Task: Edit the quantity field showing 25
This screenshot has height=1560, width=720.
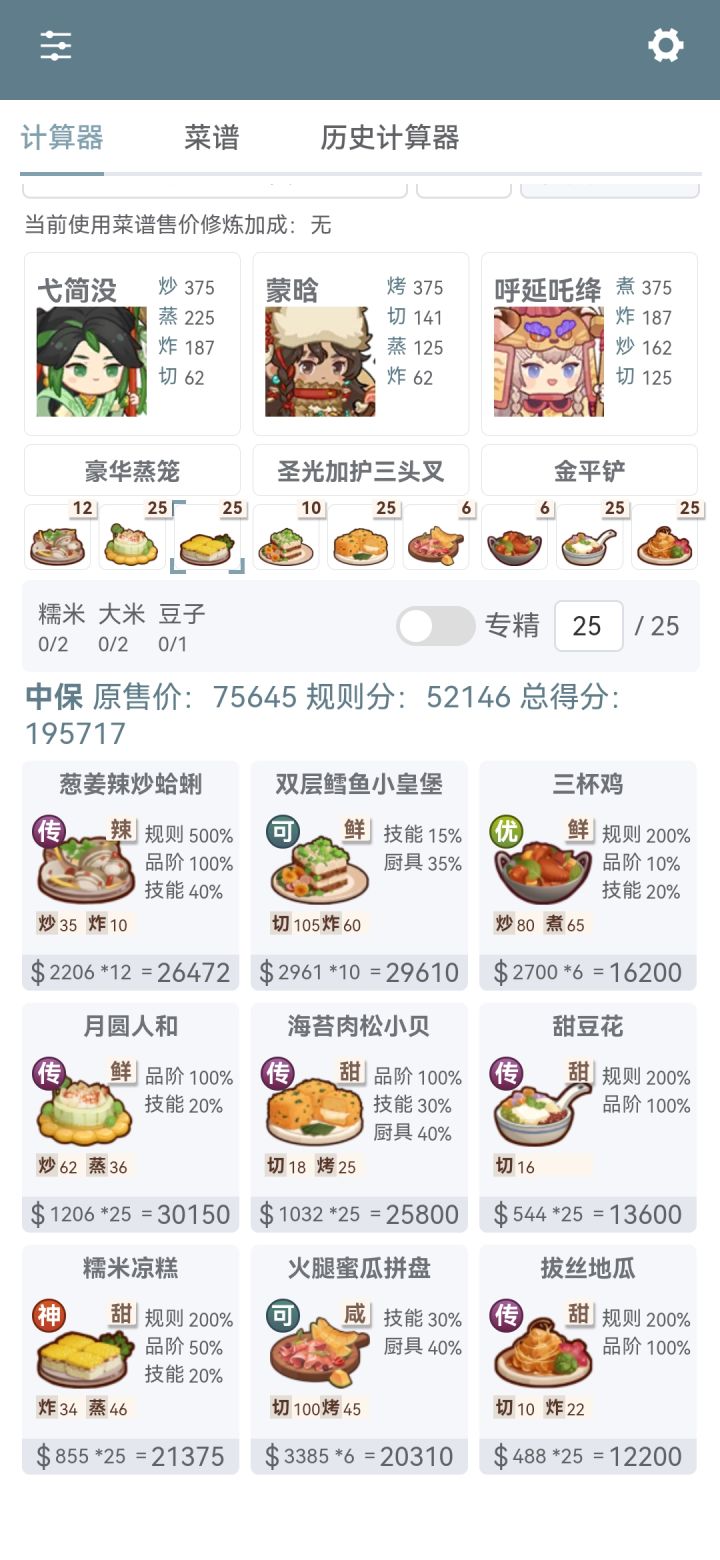Action: click(588, 626)
